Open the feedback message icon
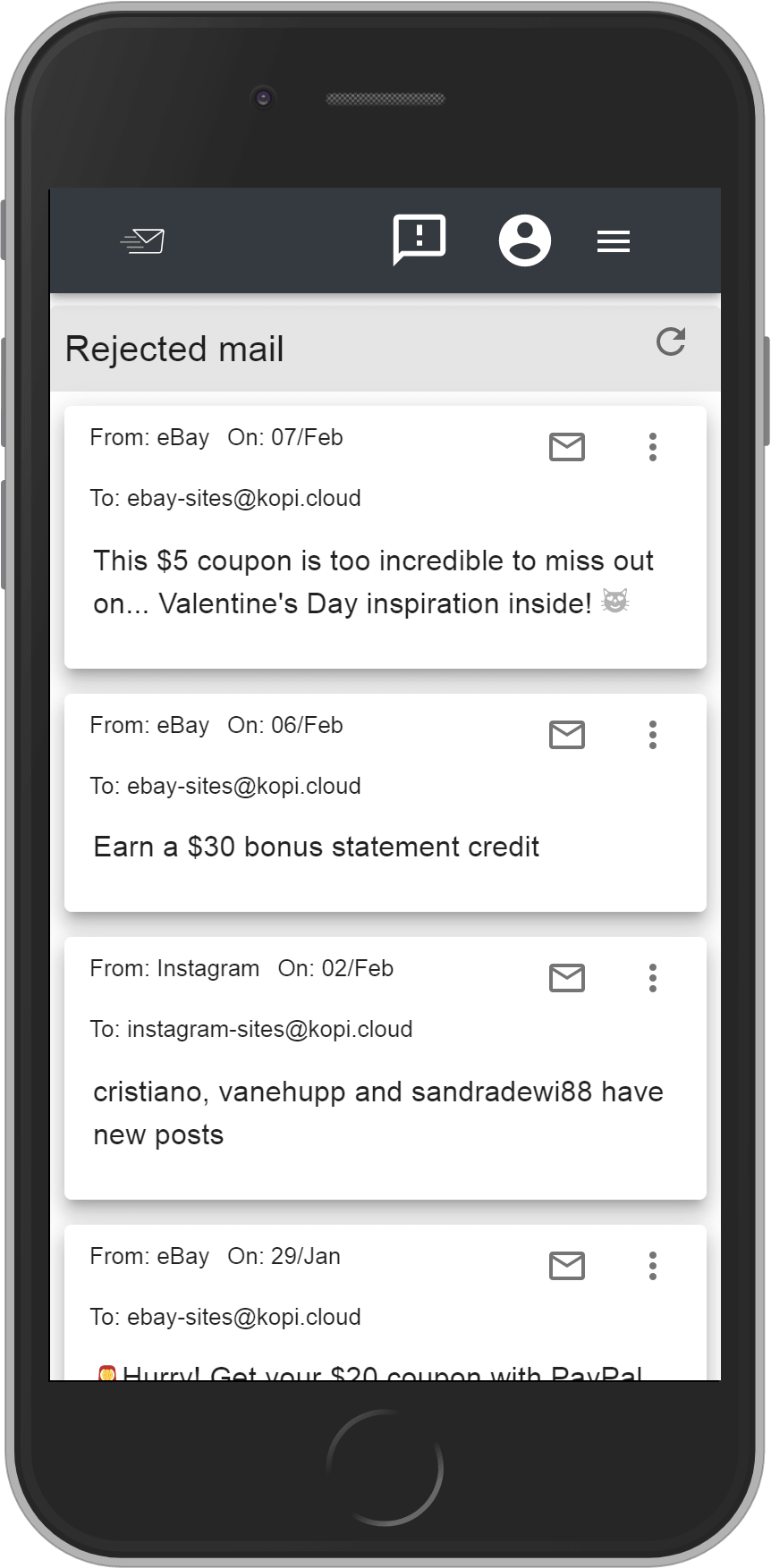Viewport: 771px width, 1568px height. 419,240
